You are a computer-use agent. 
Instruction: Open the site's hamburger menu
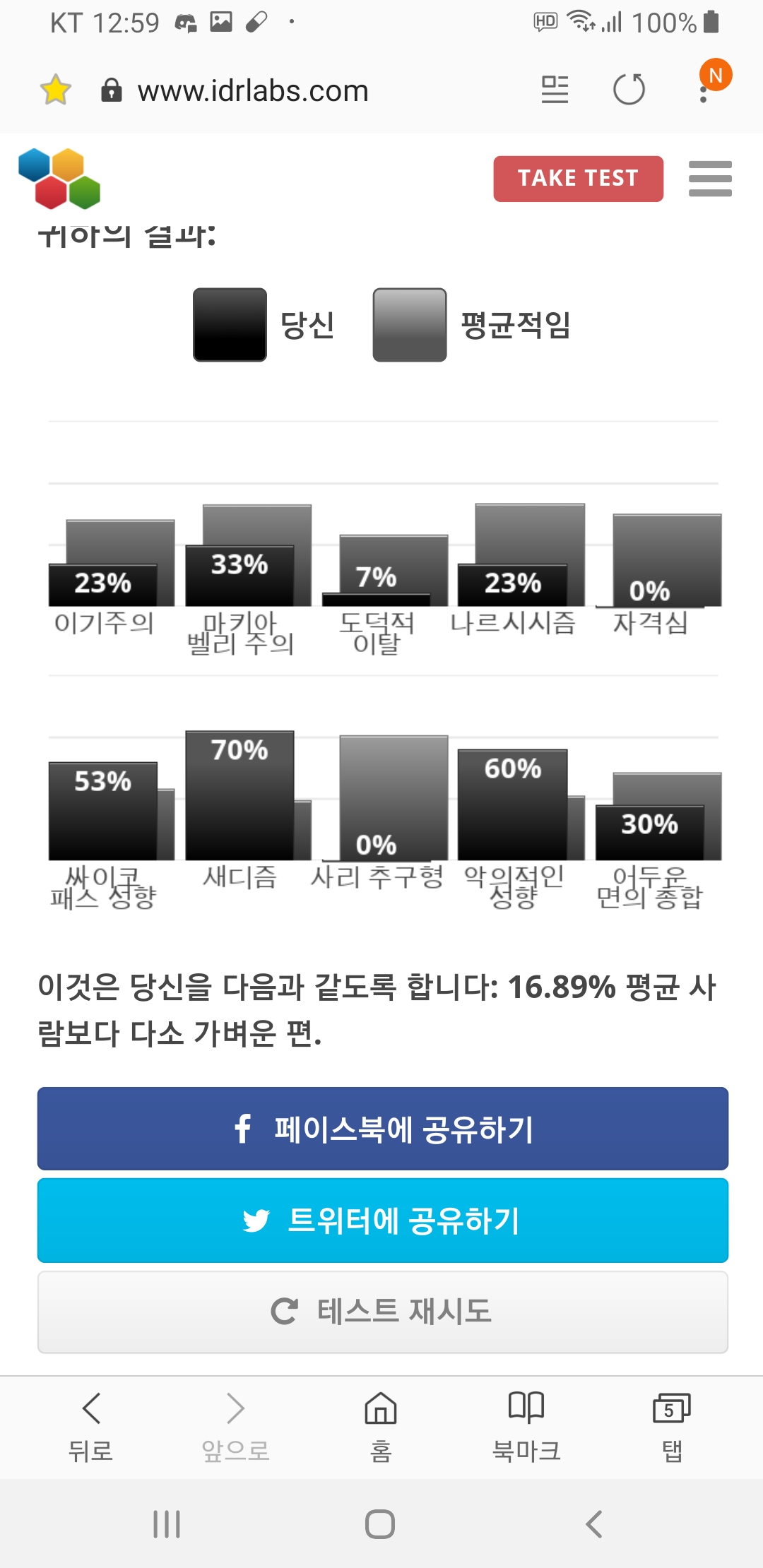710,179
